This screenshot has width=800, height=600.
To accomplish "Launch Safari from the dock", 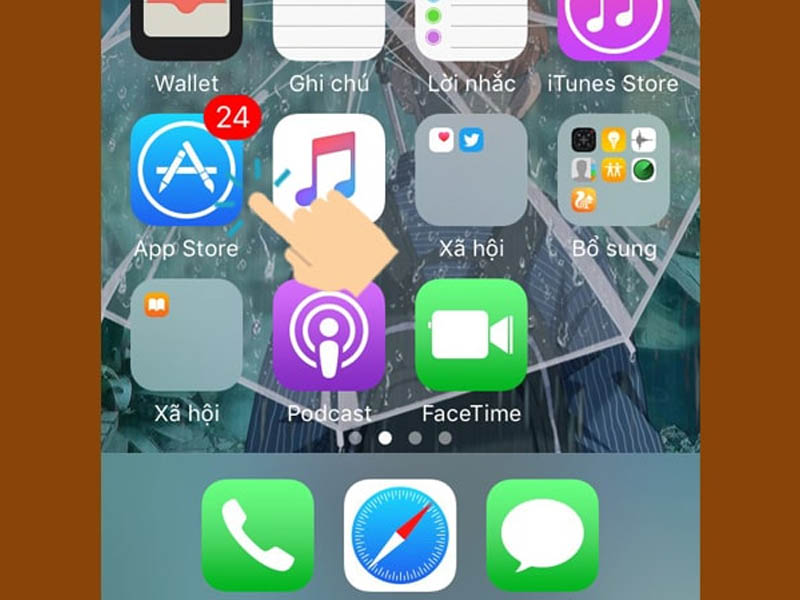I will pos(400,535).
